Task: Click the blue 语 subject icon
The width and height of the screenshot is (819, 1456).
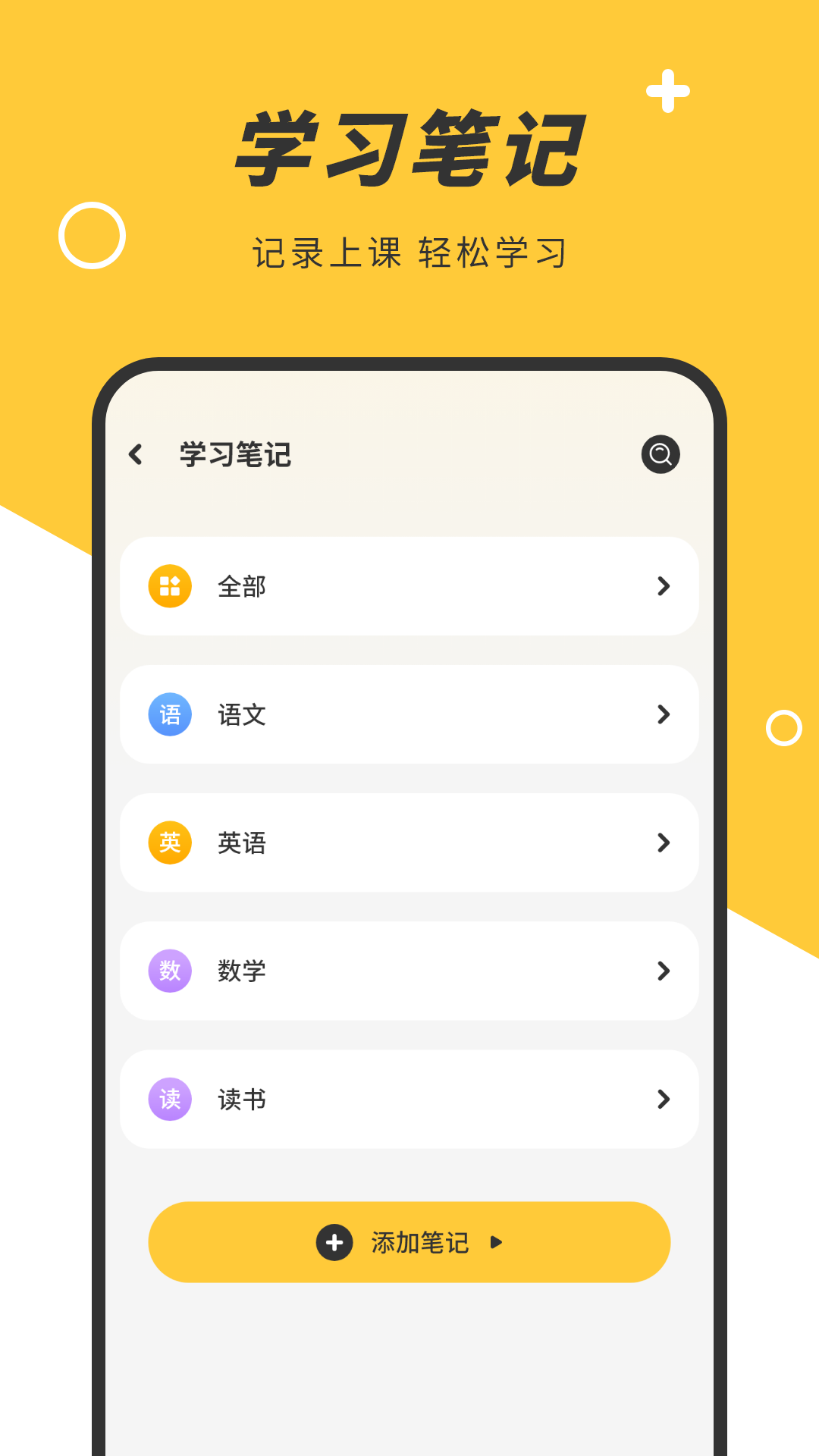Action: point(168,714)
